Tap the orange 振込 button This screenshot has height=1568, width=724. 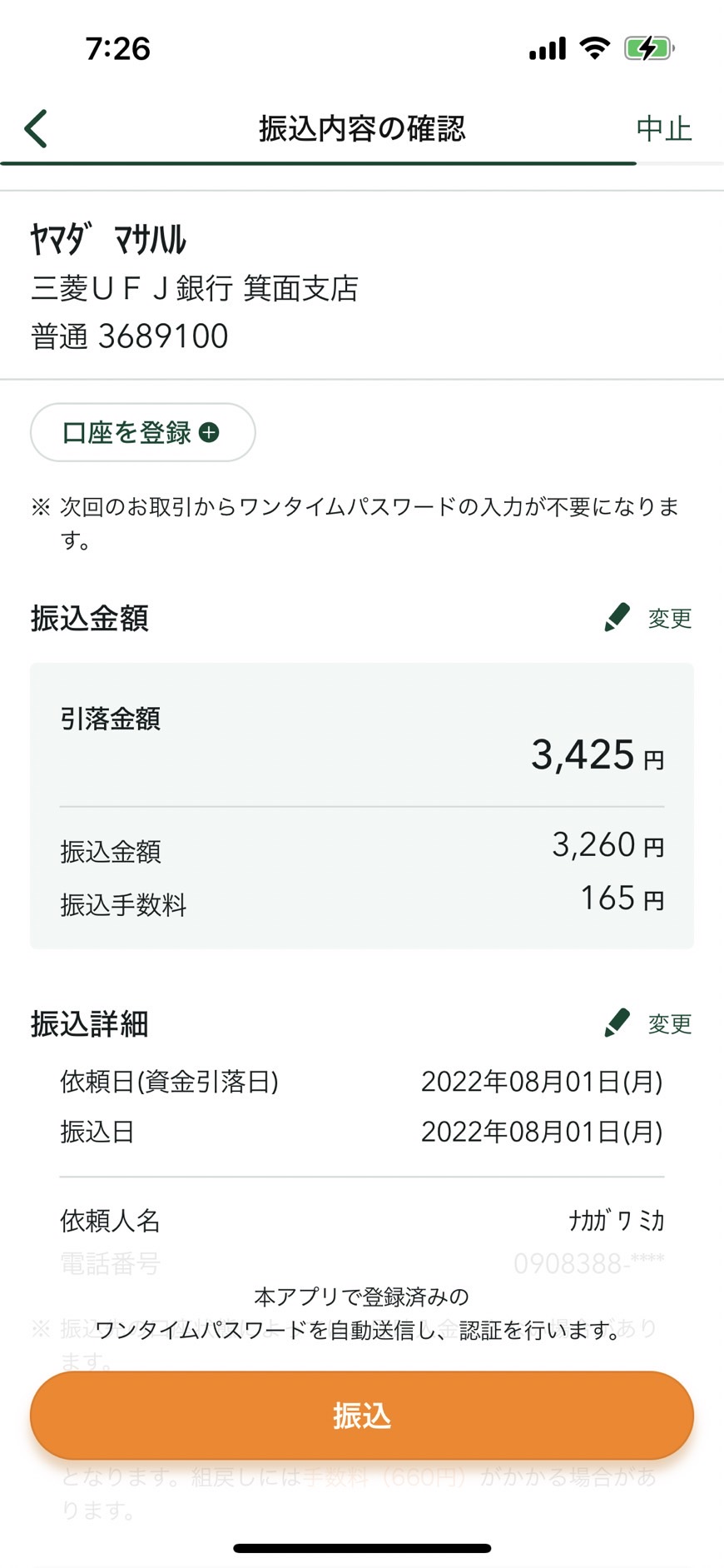pyautogui.click(x=362, y=1416)
